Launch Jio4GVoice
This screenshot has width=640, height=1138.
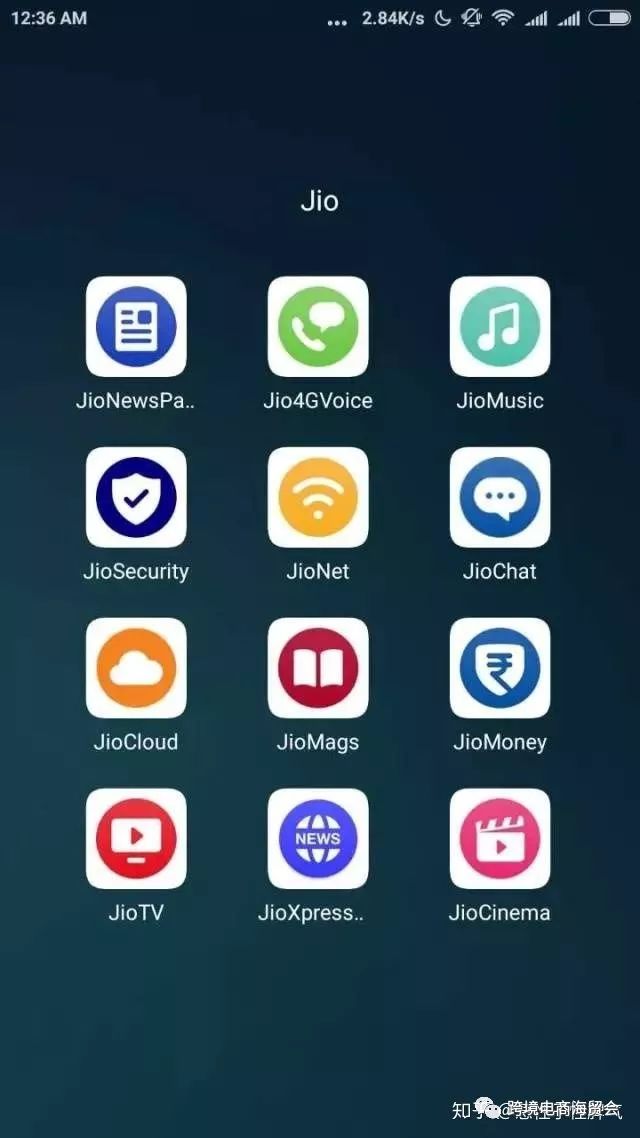(x=318, y=327)
